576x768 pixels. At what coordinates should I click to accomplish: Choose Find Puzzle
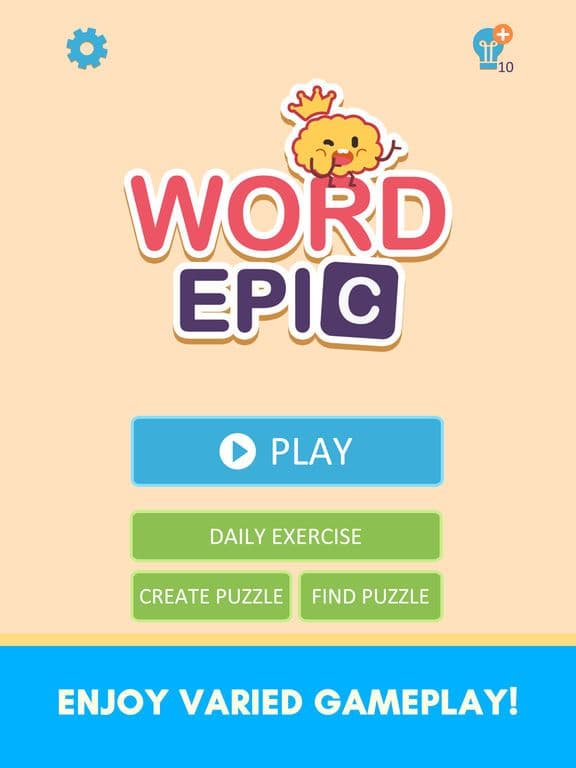point(370,596)
